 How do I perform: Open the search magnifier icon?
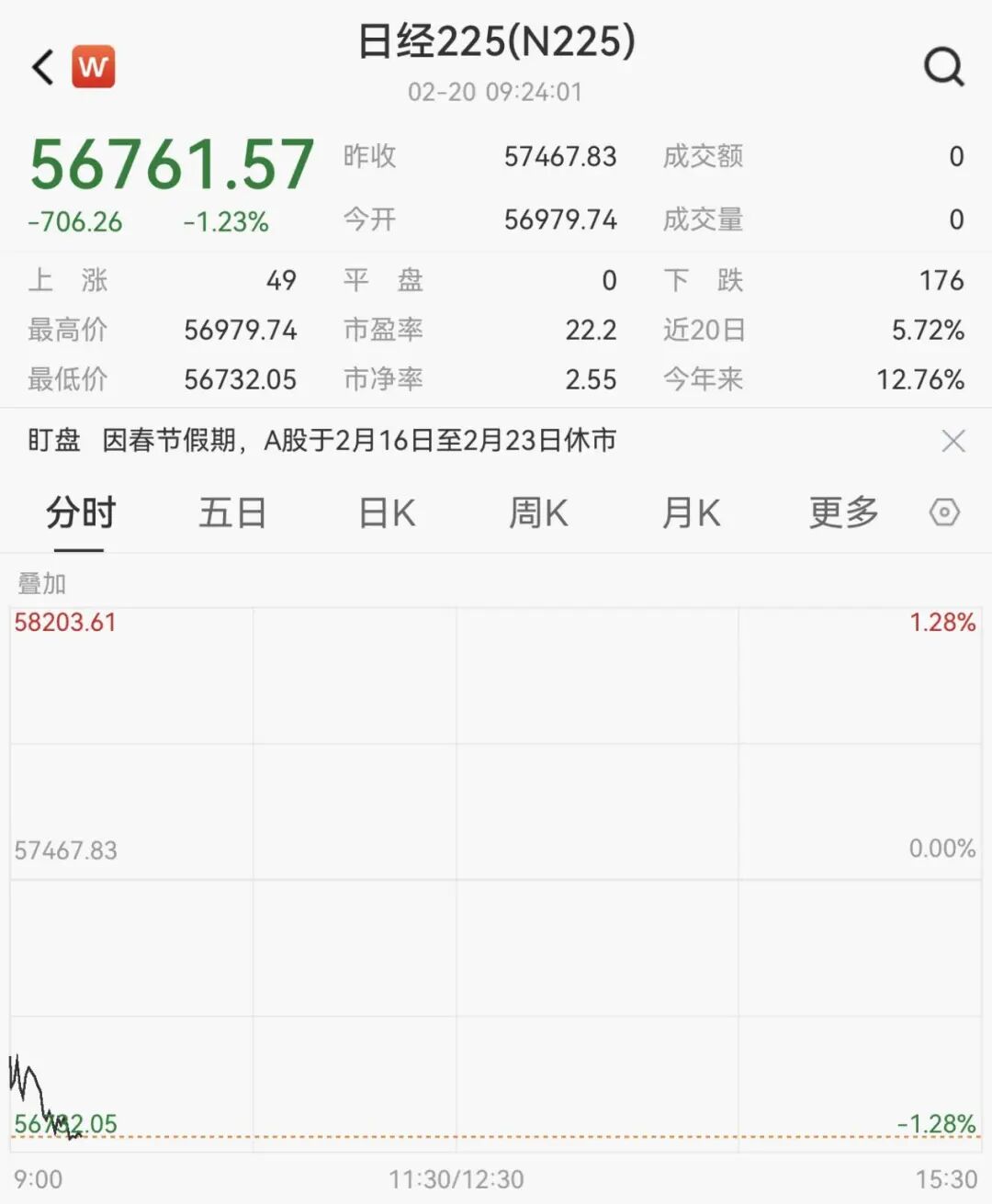[x=943, y=66]
